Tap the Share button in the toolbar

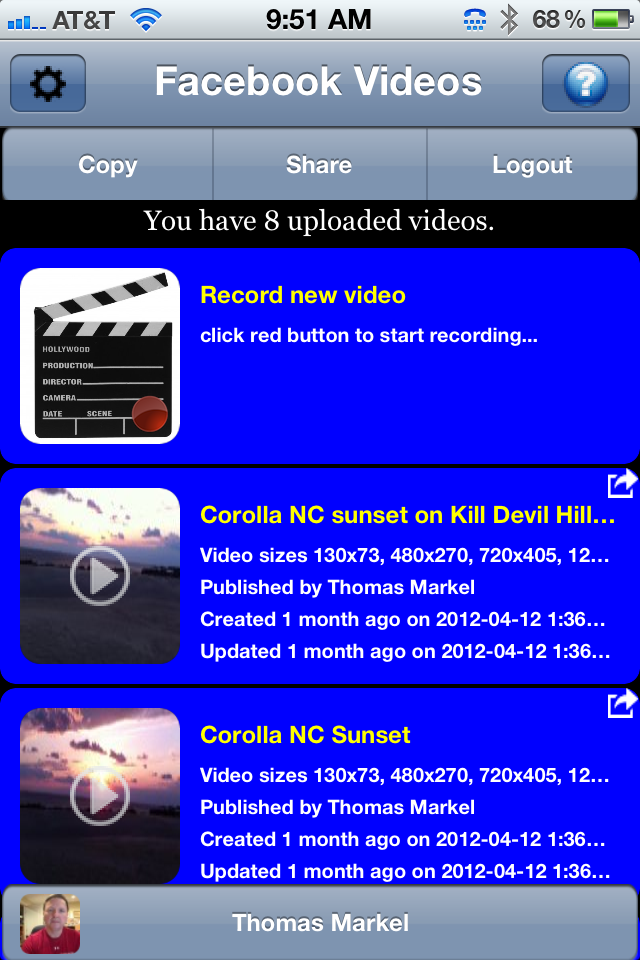pos(319,165)
